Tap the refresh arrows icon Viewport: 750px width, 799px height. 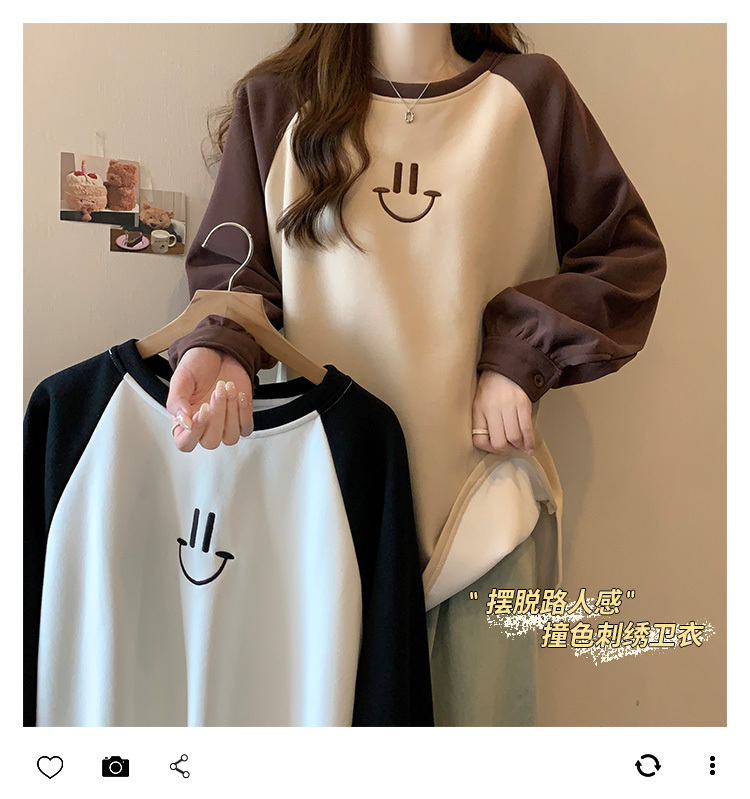pyautogui.click(x=648, y=766)
